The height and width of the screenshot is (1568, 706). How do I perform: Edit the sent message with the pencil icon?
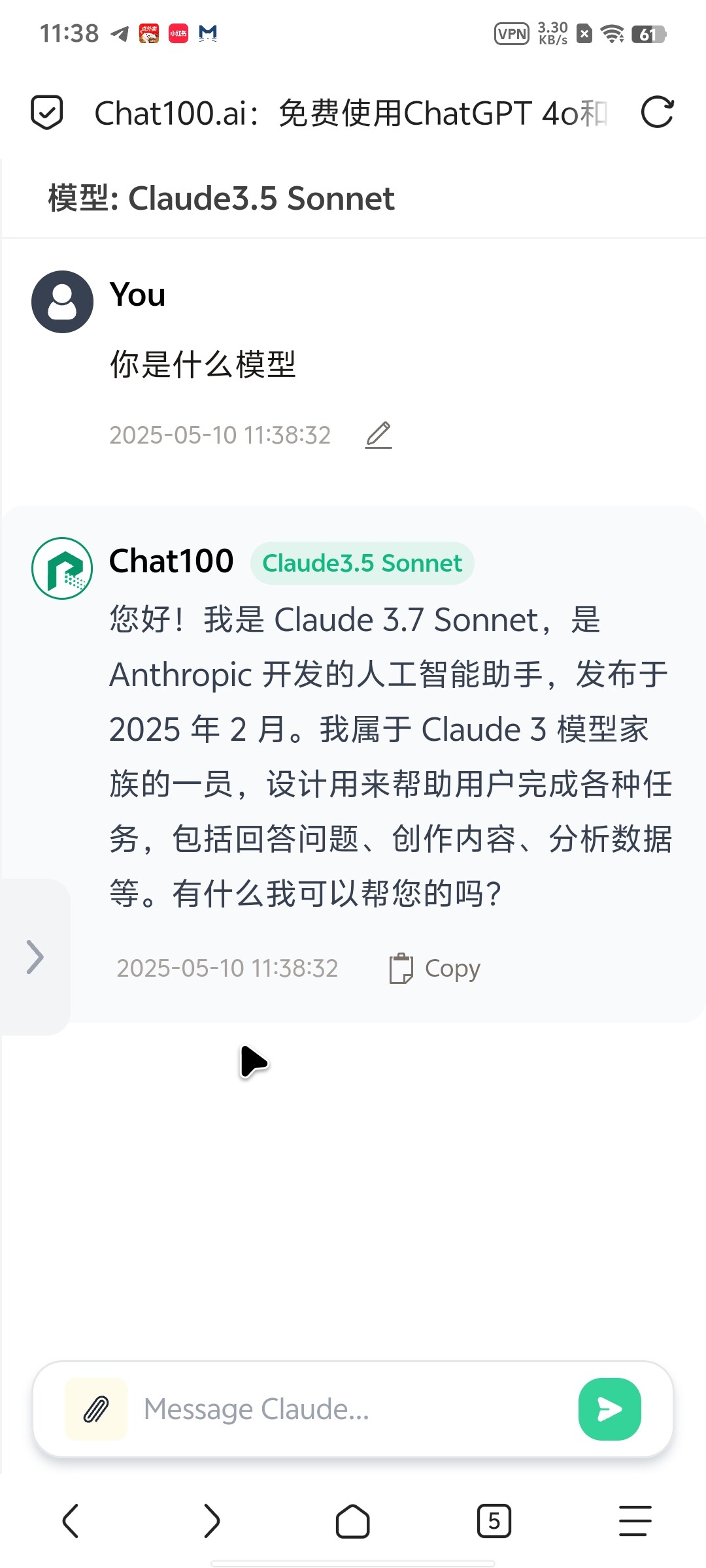378,435
